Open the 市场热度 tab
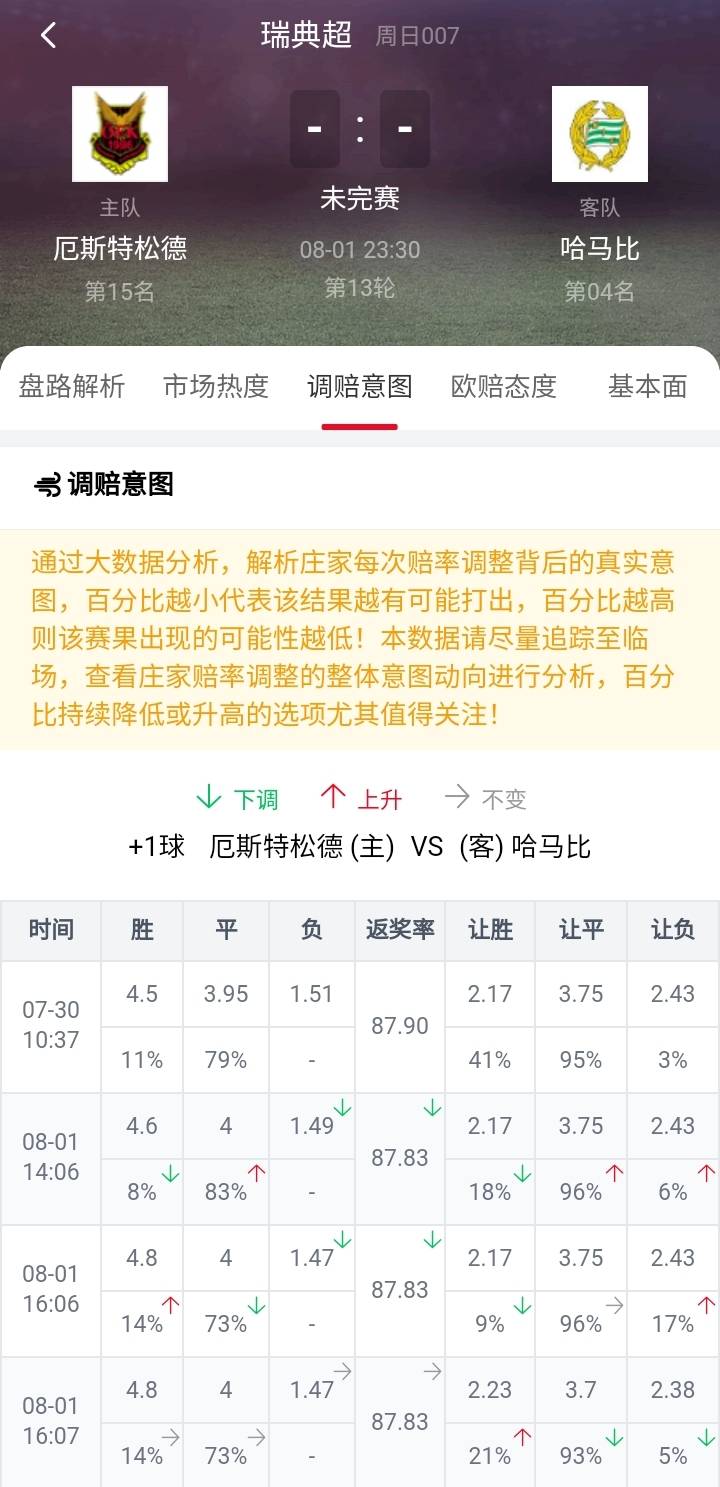Viewport: 720px width, 1487px height. (216, 387)
